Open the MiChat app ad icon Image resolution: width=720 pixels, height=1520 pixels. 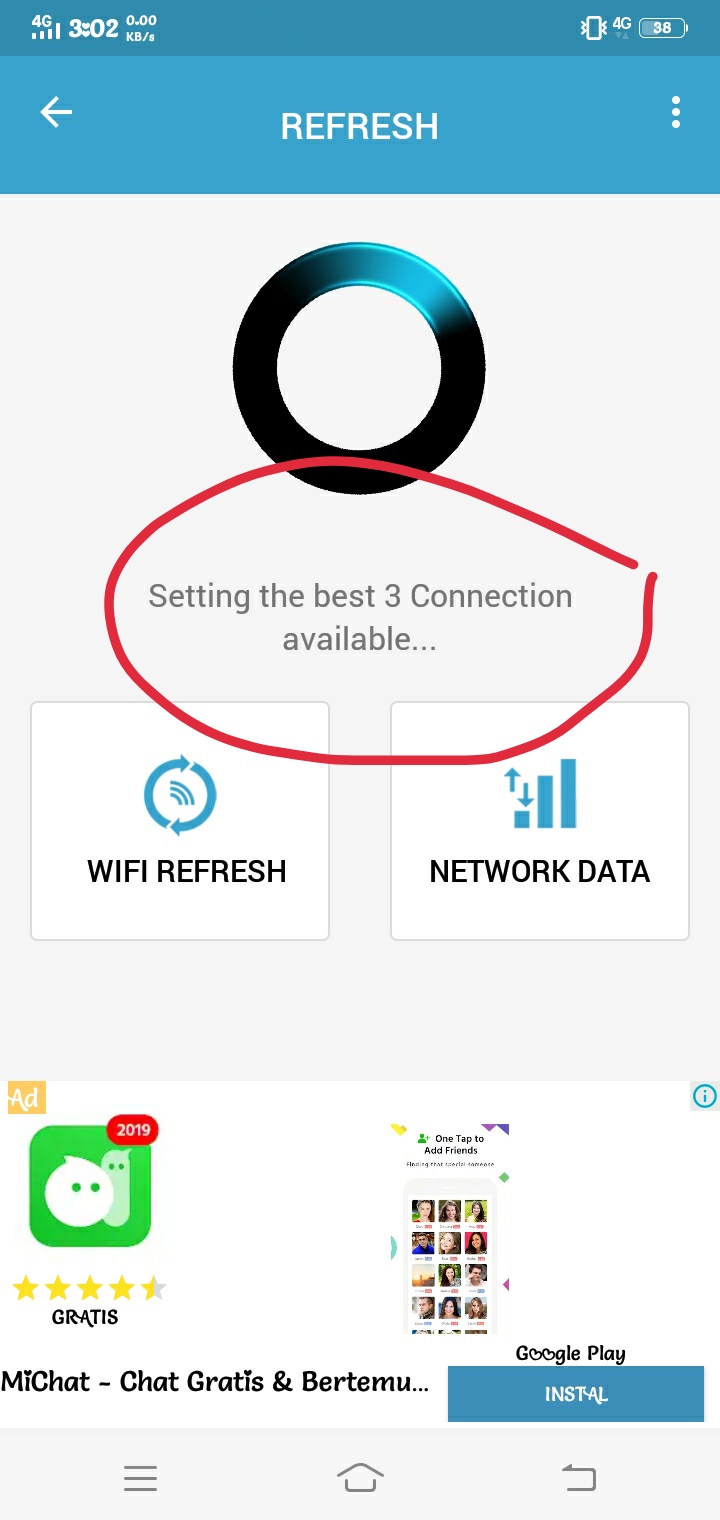pos(90,1185)
